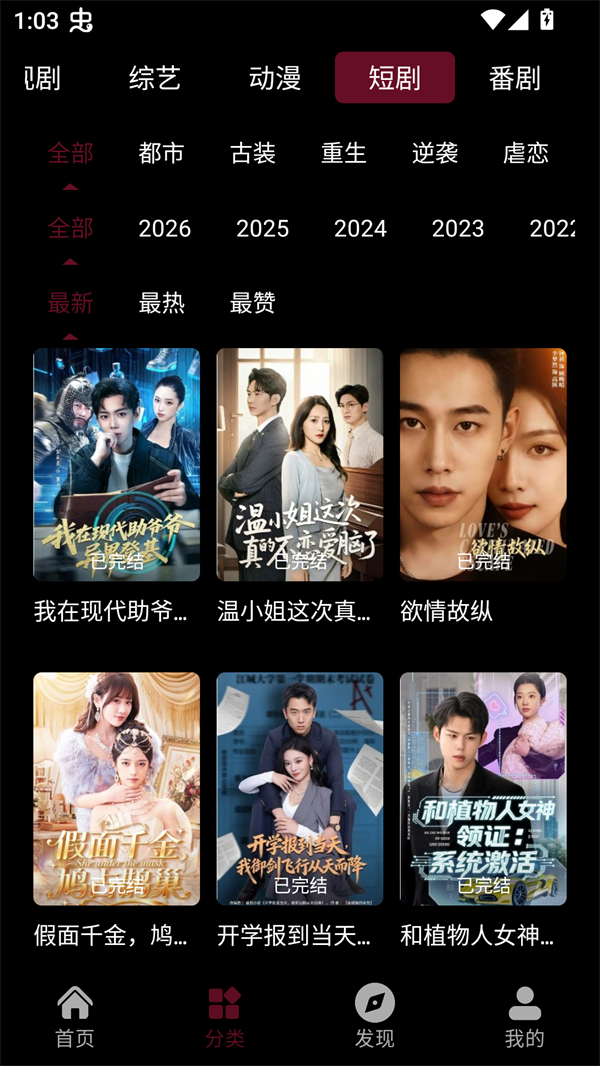This screenshot has height=1066, width=600.
Task: Open the 番剧 category tab
Action: point(515,78)
